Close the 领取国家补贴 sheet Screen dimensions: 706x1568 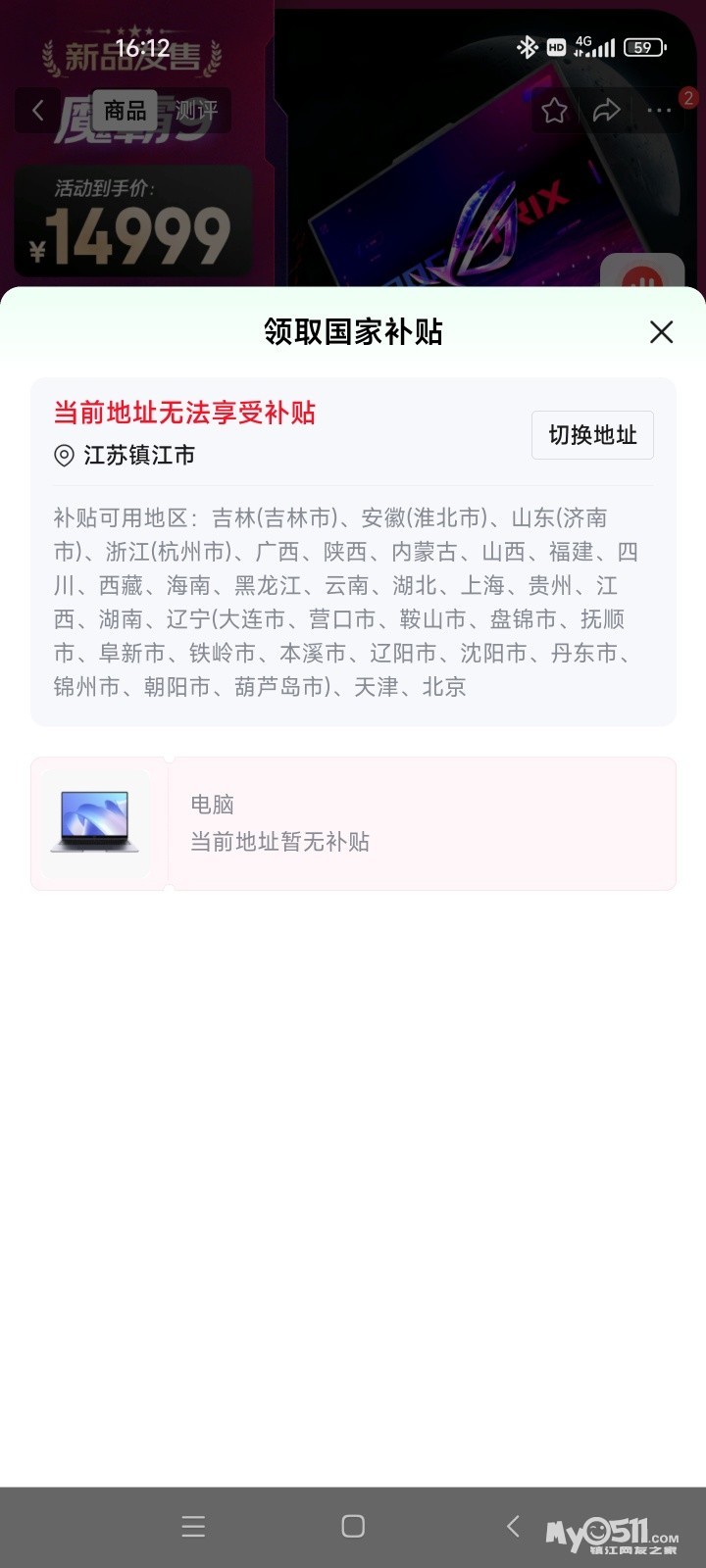click(x=661, y=332)
